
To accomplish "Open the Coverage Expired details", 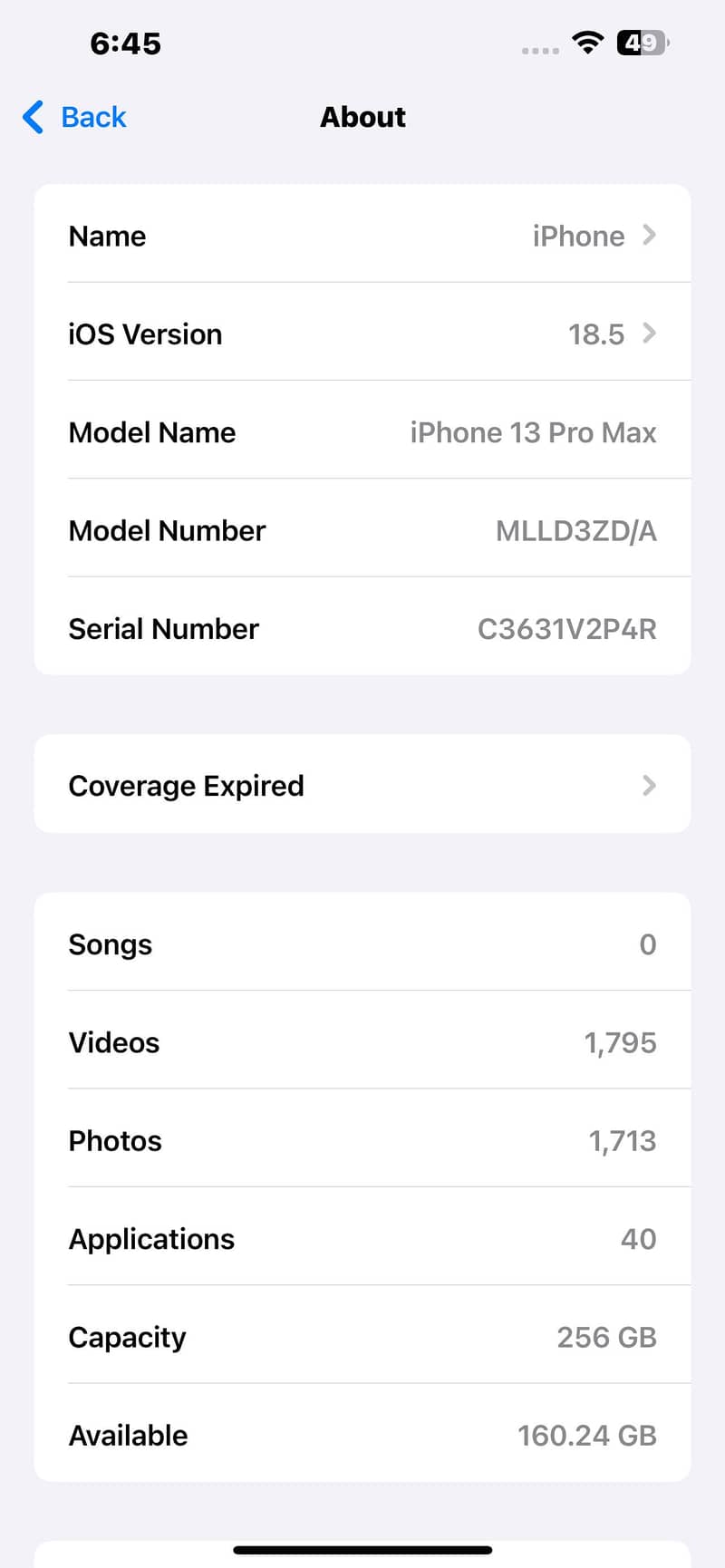I will pos(362,785).
